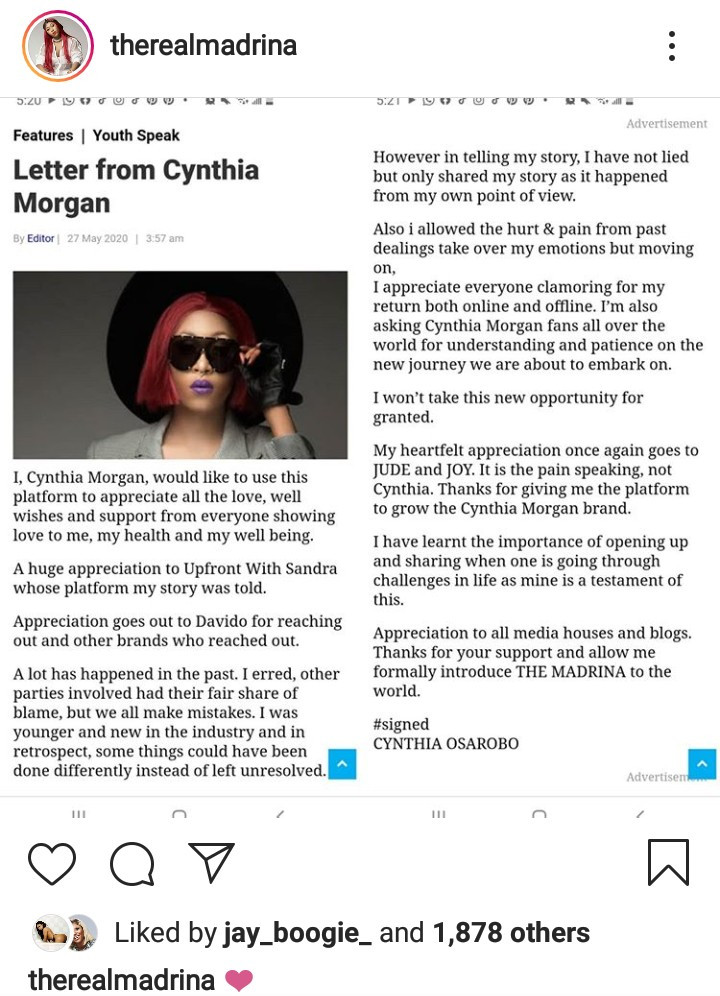Open comments with the speech bubble icon

(131, 863)
